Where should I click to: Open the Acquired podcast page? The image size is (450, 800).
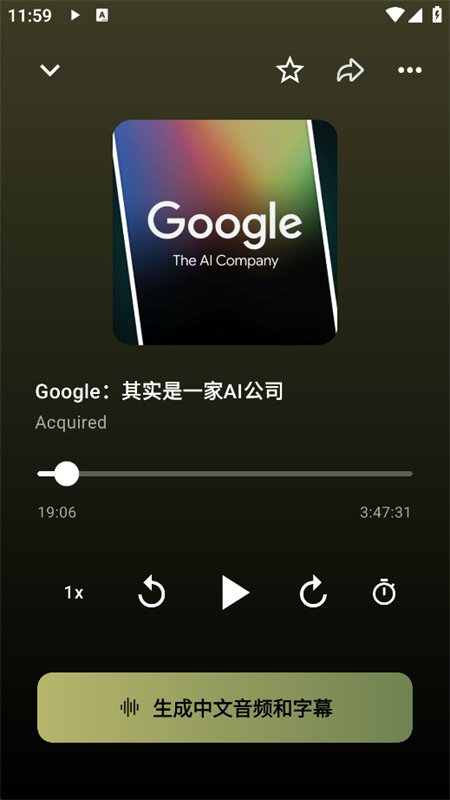point(71,422)
